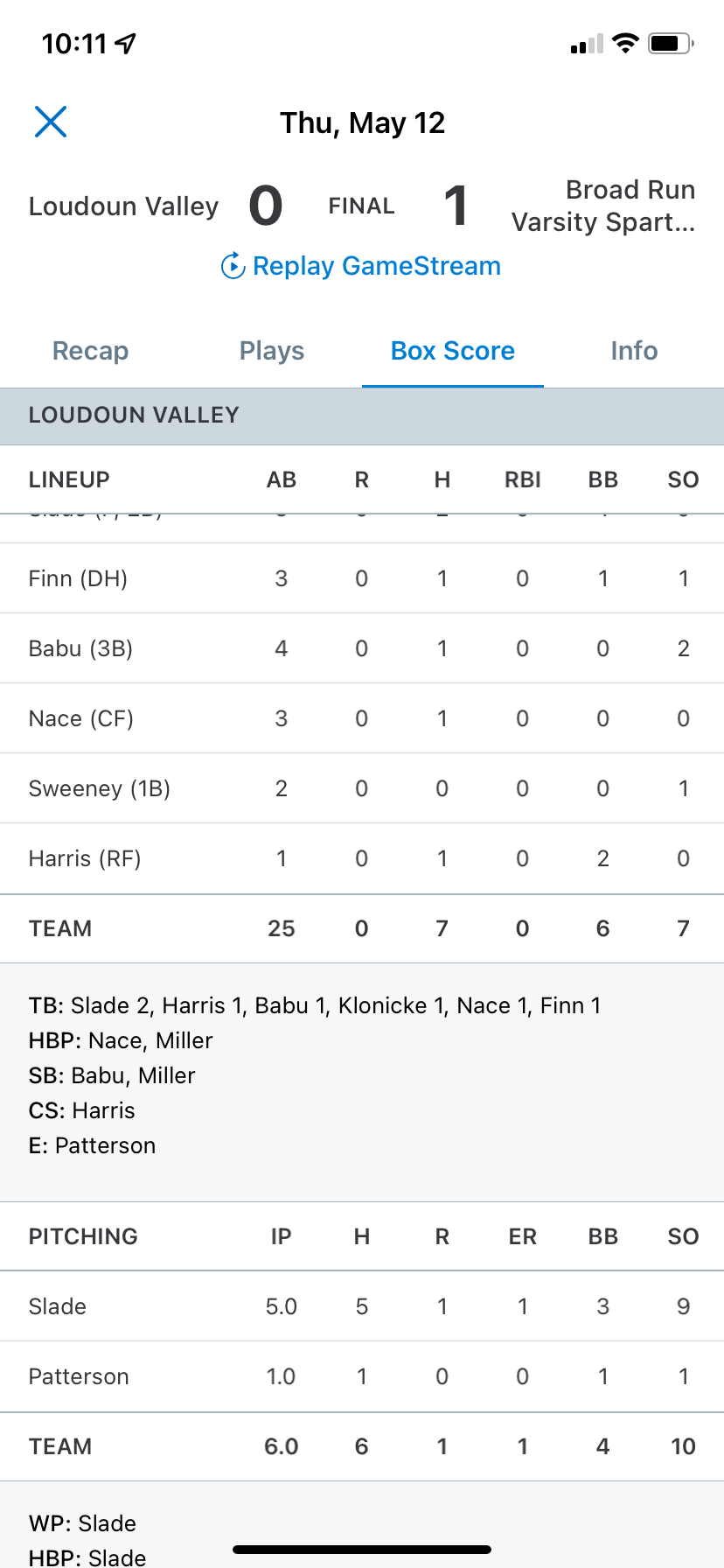Select Loudoun Valley team name

coord(122,206)
